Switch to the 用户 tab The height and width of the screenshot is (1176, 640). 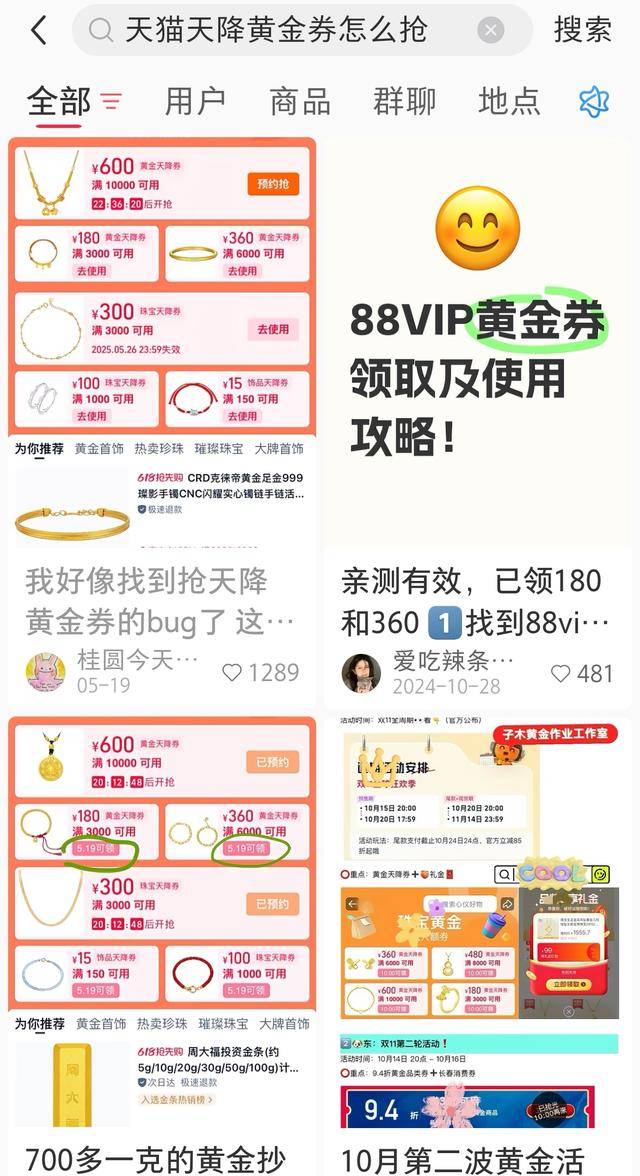click(195, 101)
